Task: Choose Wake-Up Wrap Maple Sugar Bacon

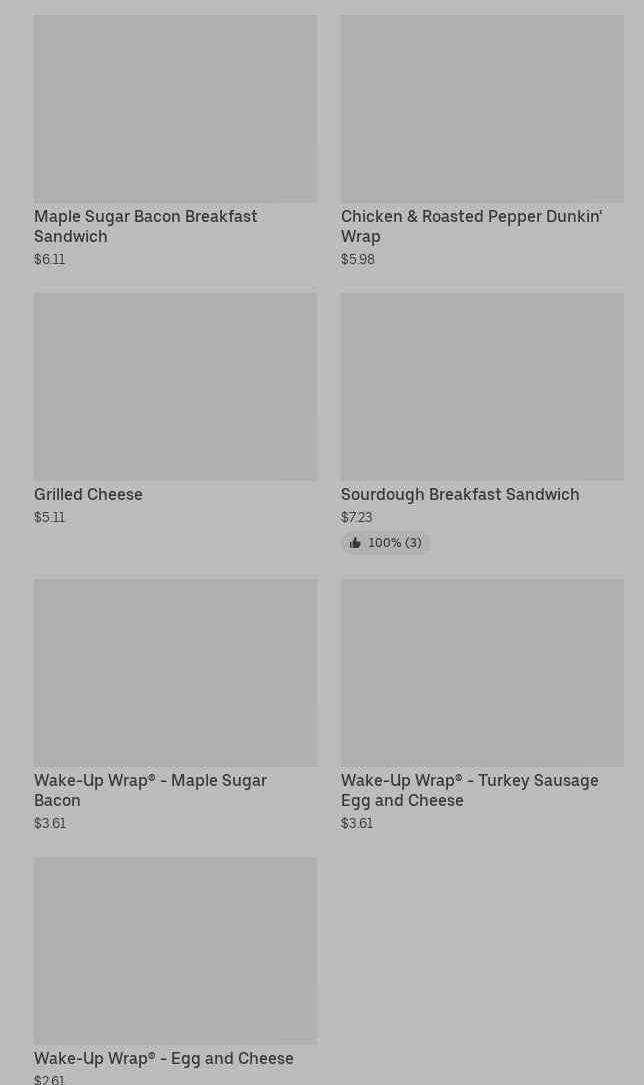Action: 175,705
